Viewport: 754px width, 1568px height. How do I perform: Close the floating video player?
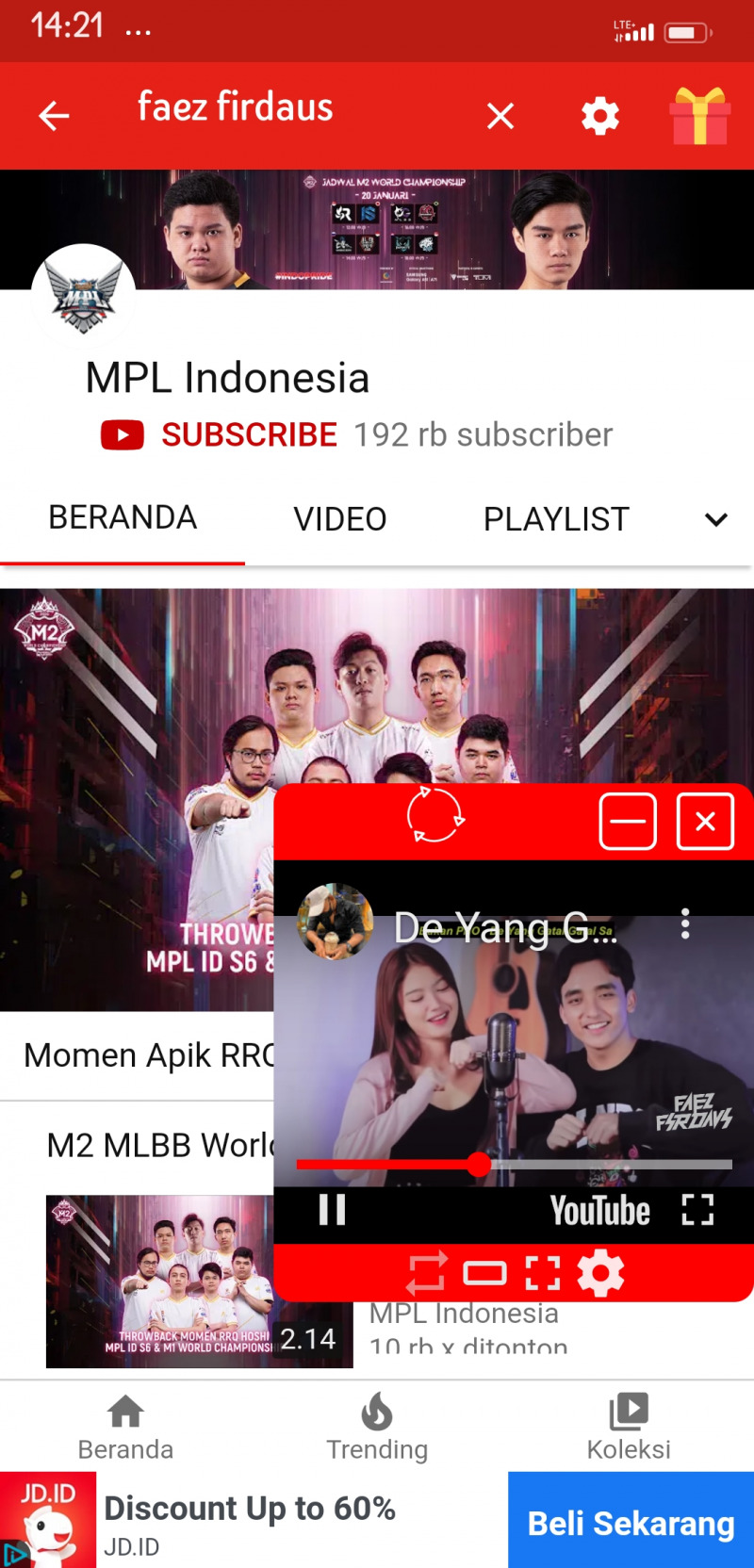[705, 822]
